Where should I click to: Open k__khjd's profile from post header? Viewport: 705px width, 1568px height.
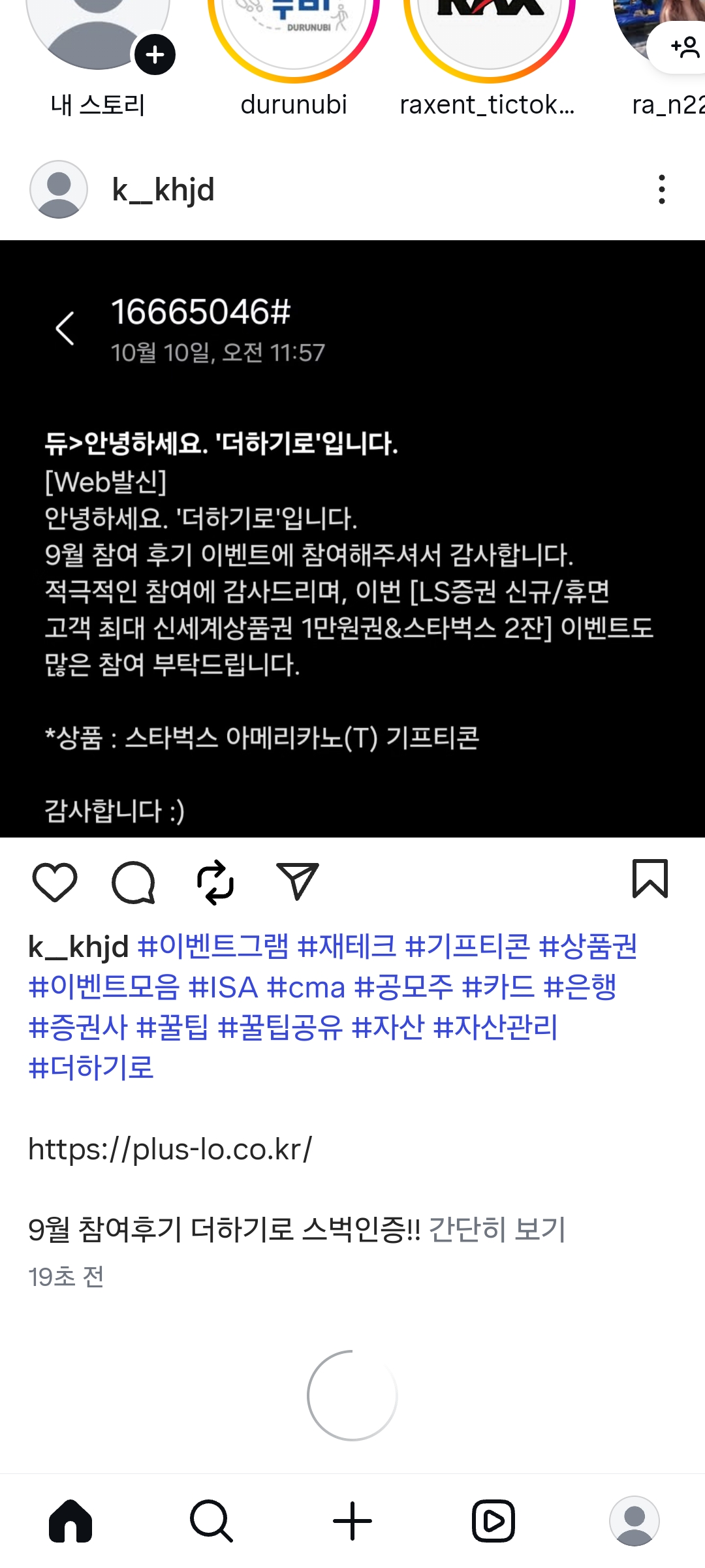pos(163,190)
